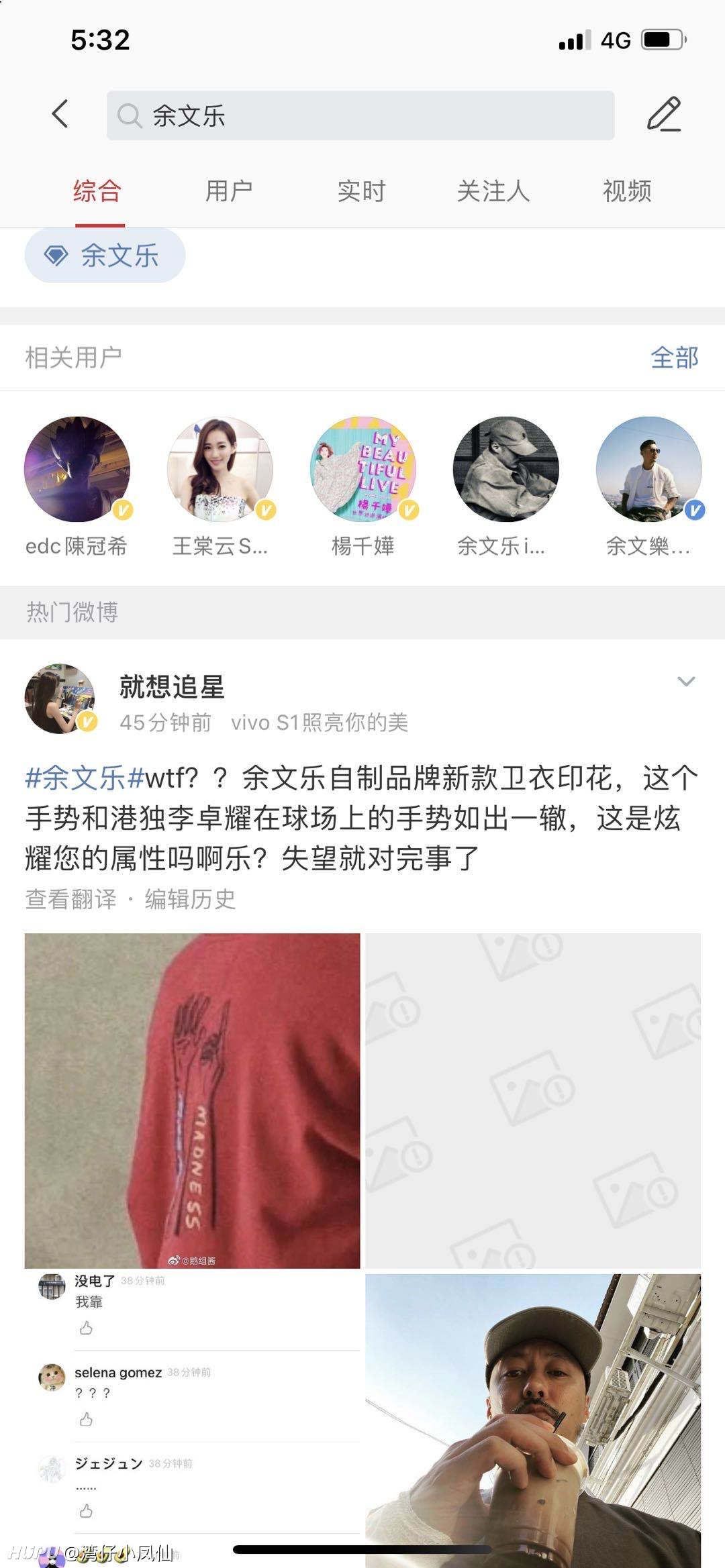This screenshot has height=1568, width=725.
Task: Tap the #余文乐# hashtag link
Action: coord(85,778)
